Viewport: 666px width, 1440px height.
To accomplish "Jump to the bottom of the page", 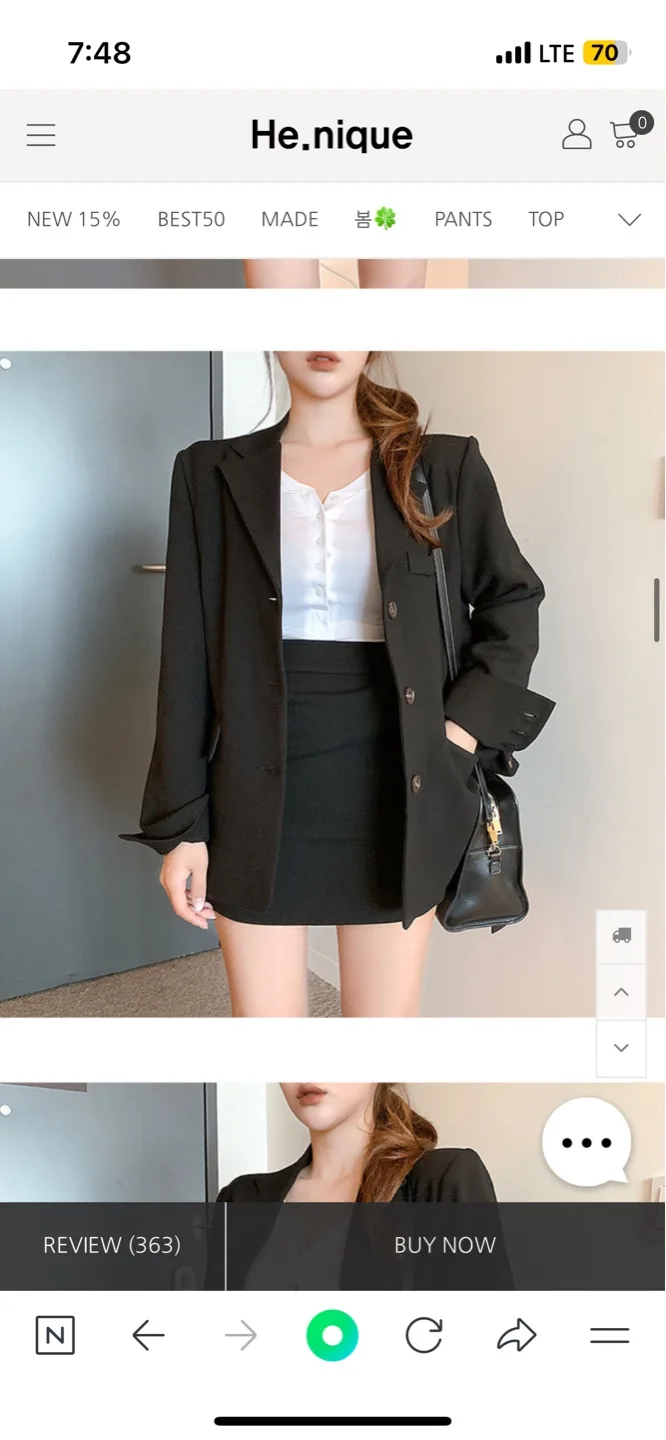I will click(621, 1048).
